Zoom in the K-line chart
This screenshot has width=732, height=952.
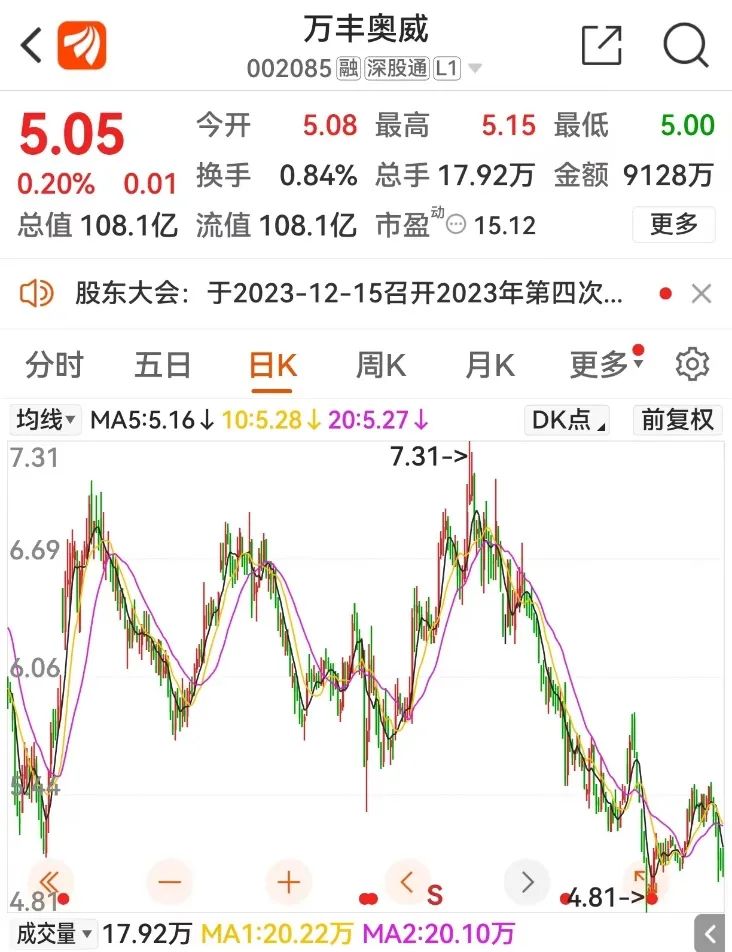coord(289,882)
